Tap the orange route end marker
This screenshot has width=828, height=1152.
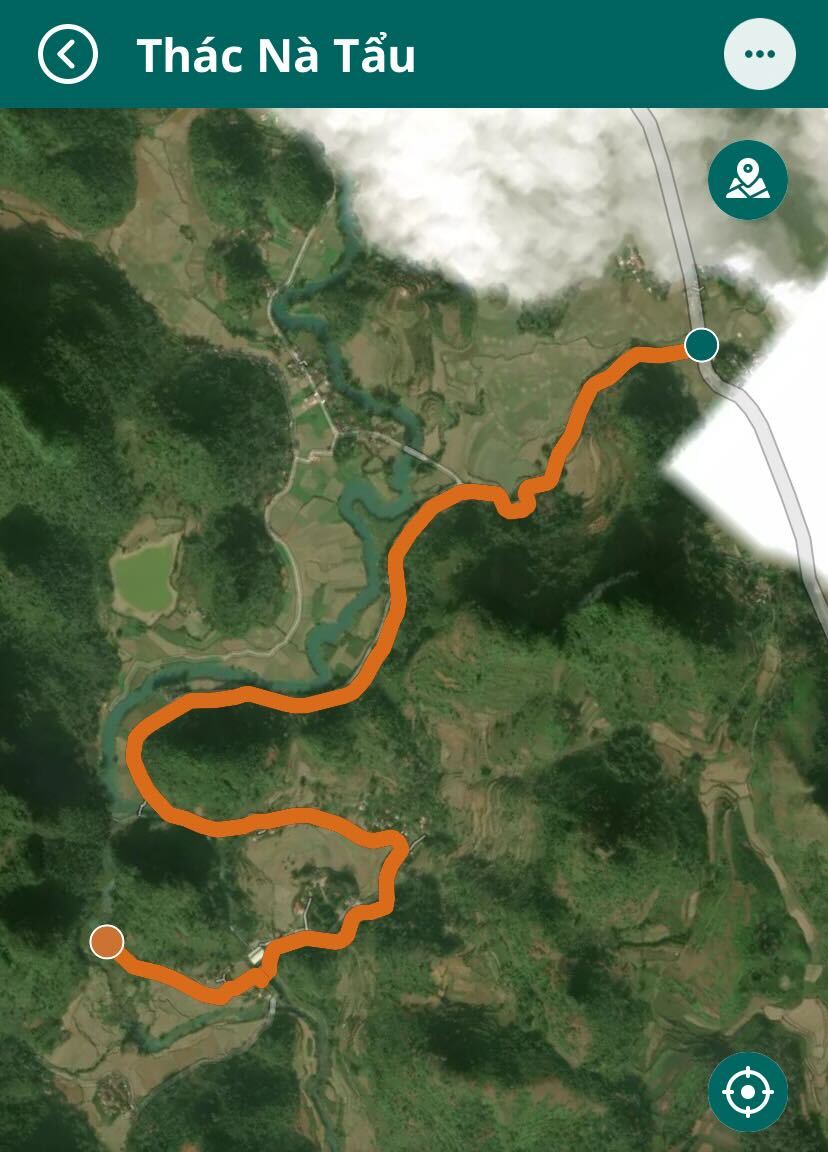pos(107,942)
